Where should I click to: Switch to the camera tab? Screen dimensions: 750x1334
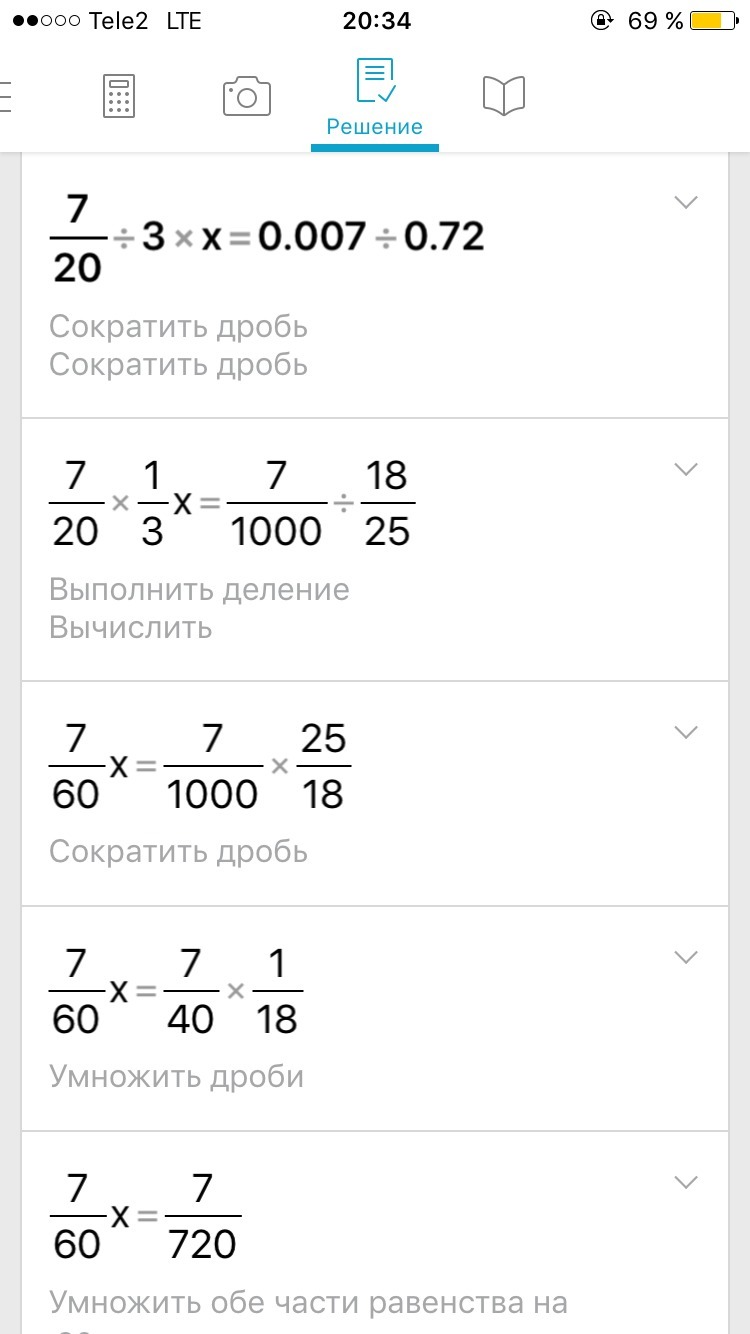click(x=246, y=97)
